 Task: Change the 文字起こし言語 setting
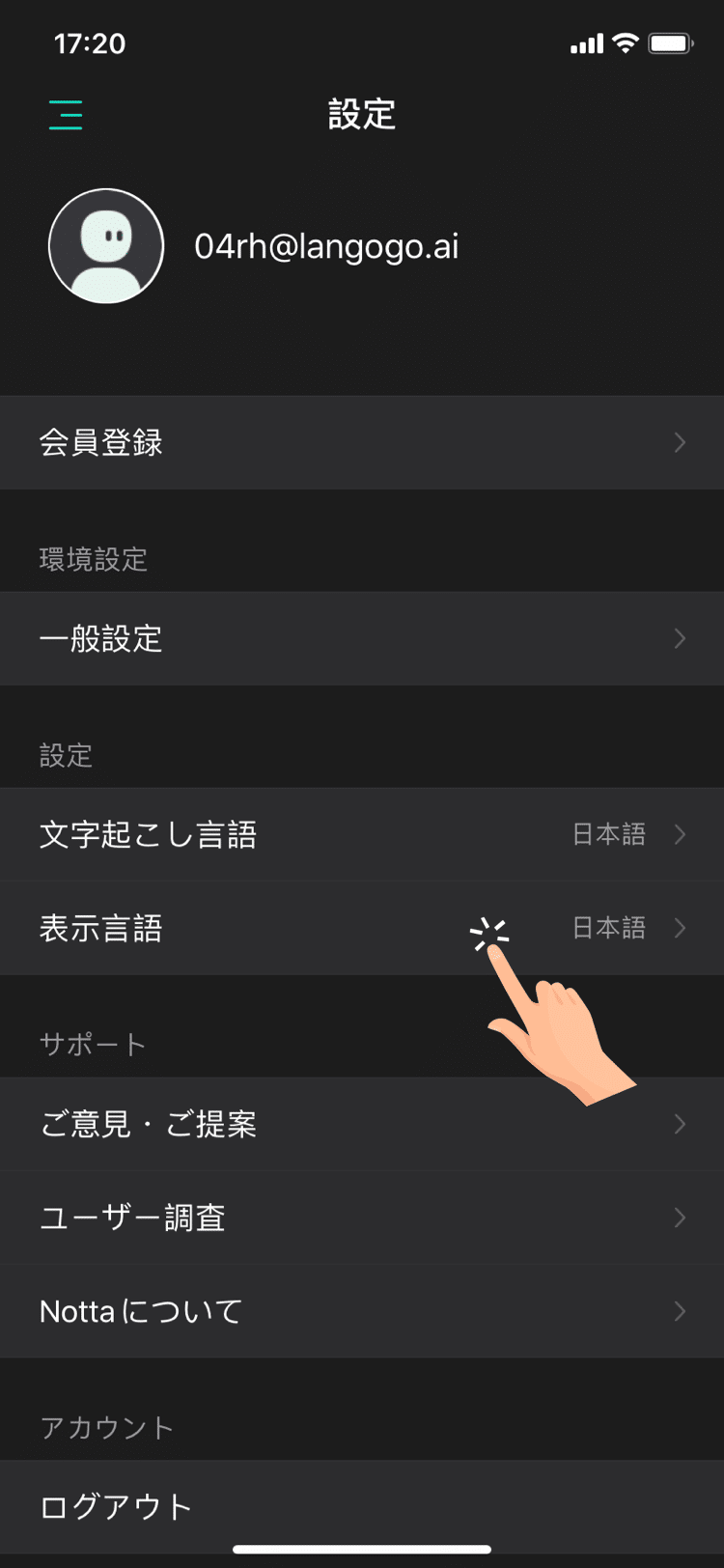pos(362,834)
